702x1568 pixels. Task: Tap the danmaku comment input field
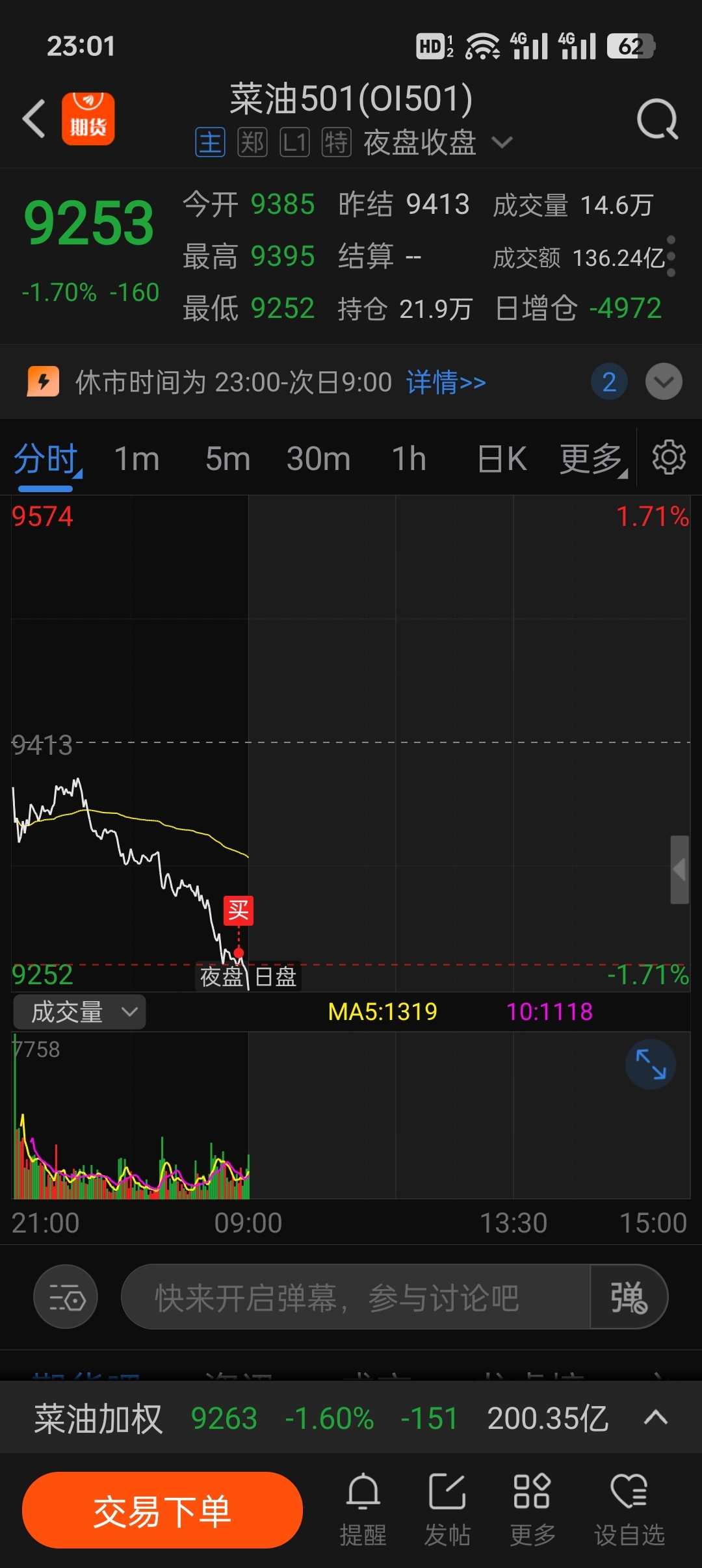[x=356, y=1298]
